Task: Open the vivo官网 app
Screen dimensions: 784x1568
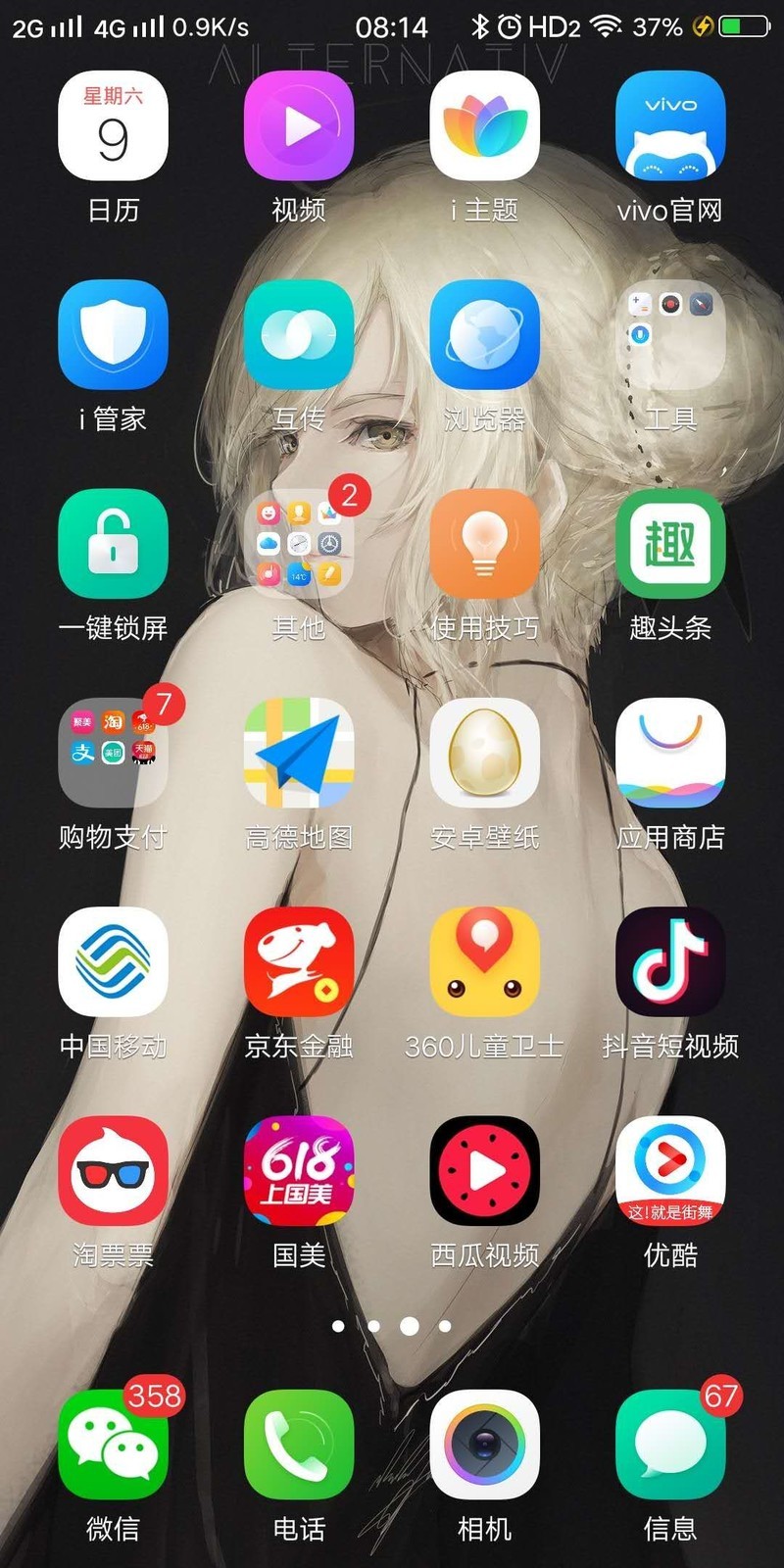Action: (670, 125)
